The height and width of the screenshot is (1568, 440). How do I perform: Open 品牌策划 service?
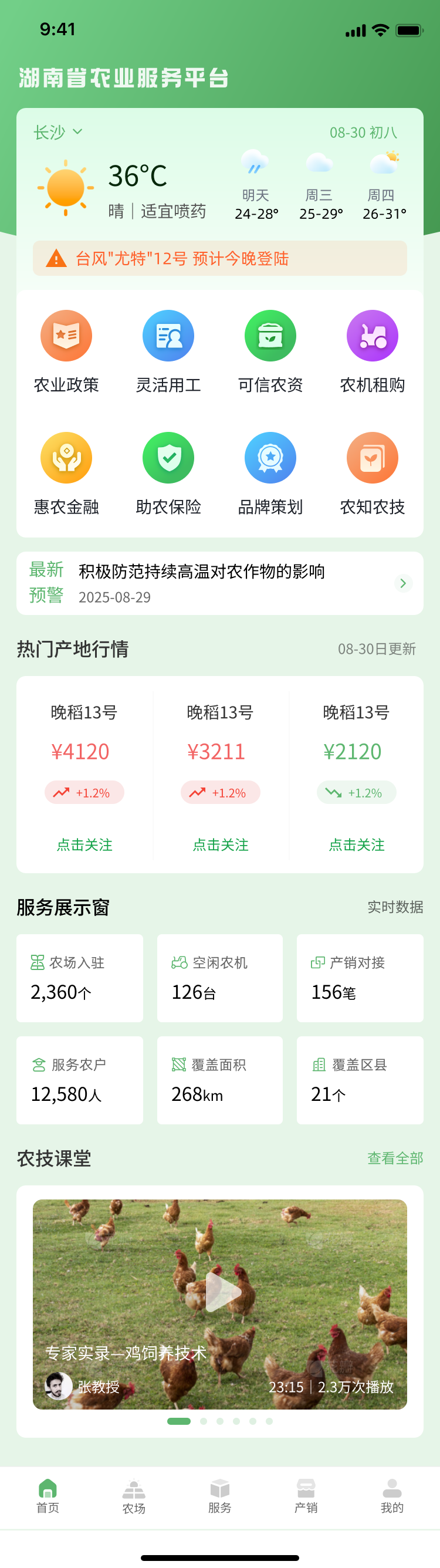coord(270,473)
